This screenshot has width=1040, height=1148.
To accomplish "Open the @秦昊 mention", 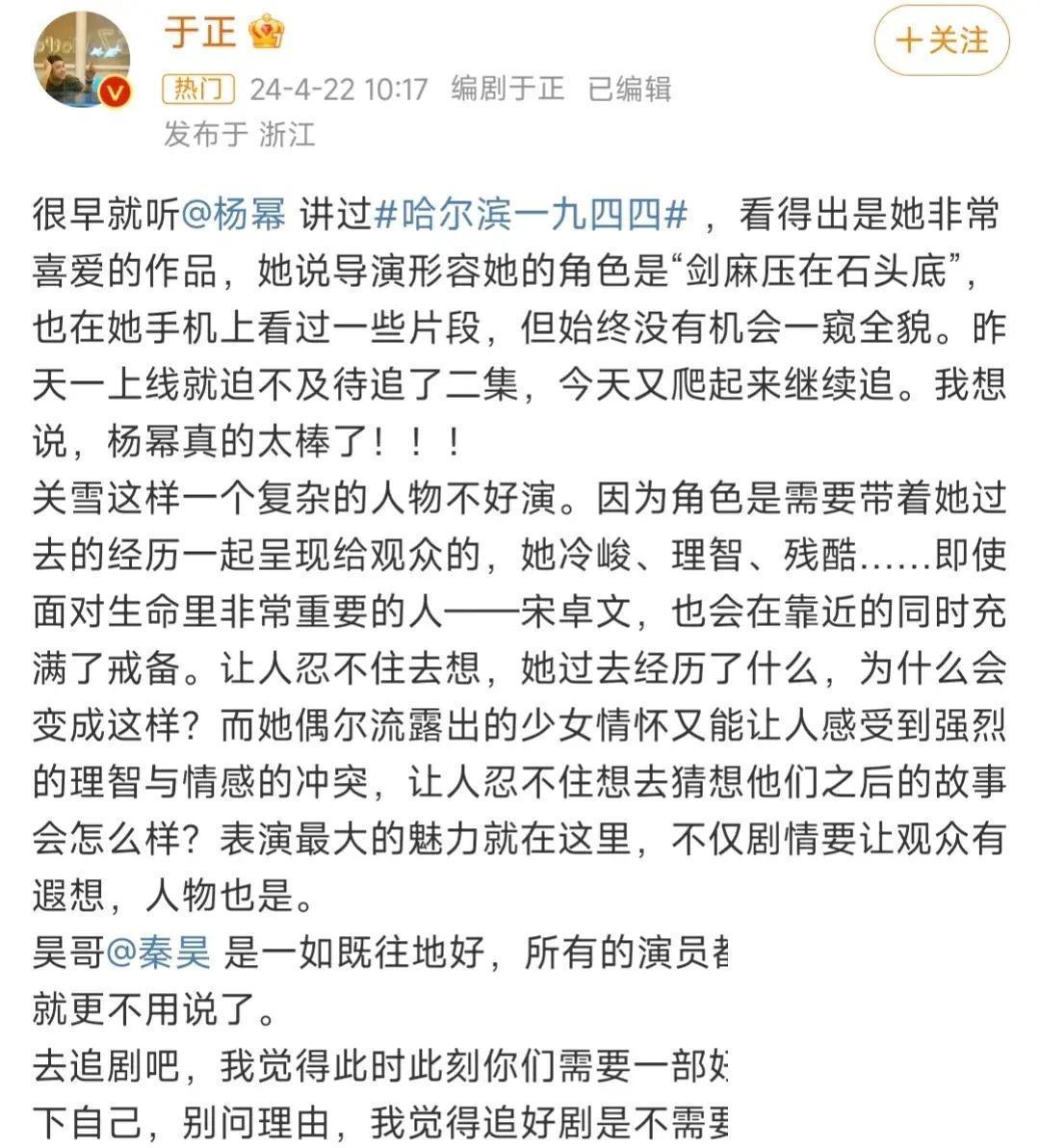I will (159, 952).
